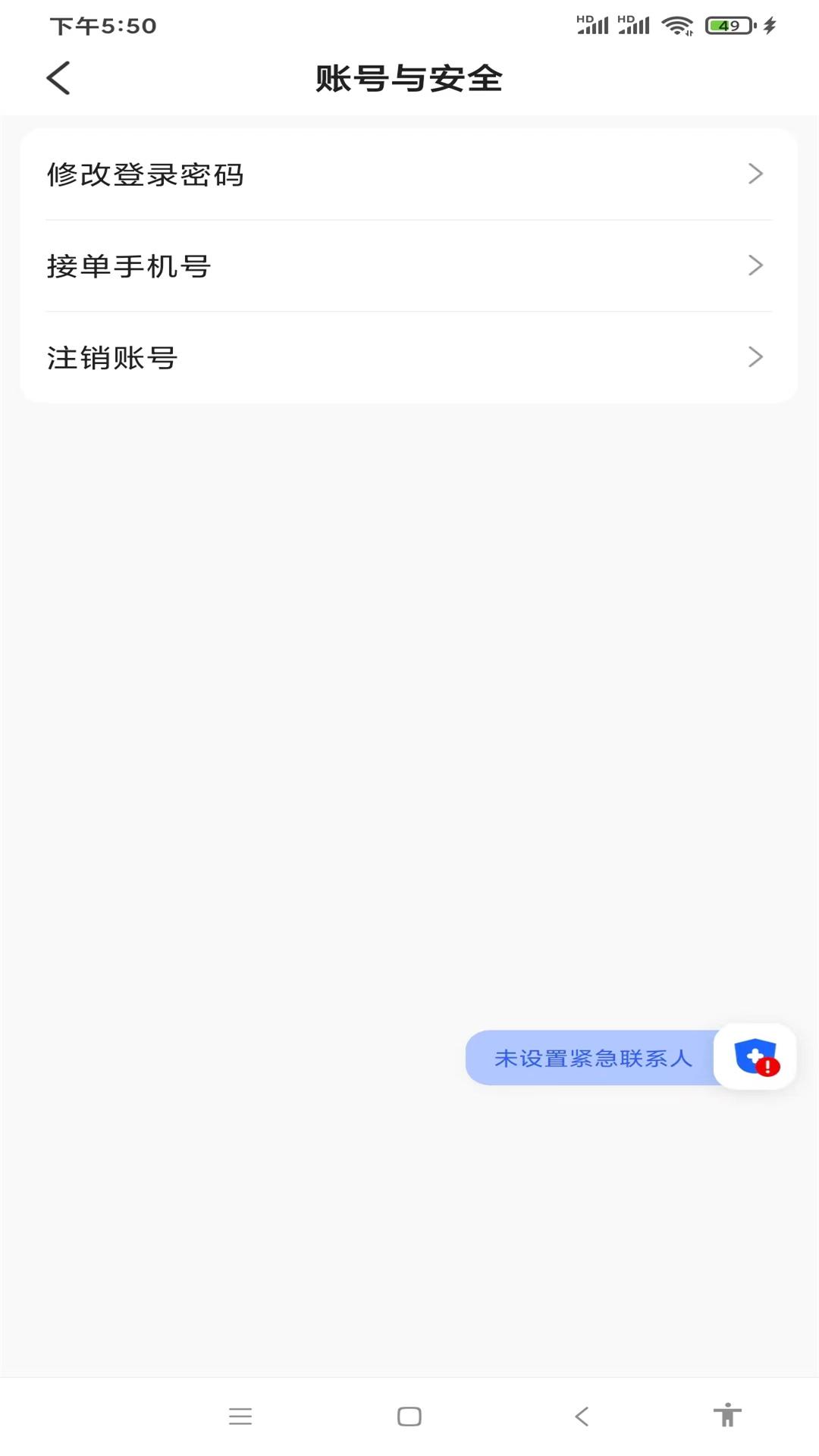Select the 注销账号 option
Image resolution: width=819 pixels, height=1456 pixels.
(112, 356)
